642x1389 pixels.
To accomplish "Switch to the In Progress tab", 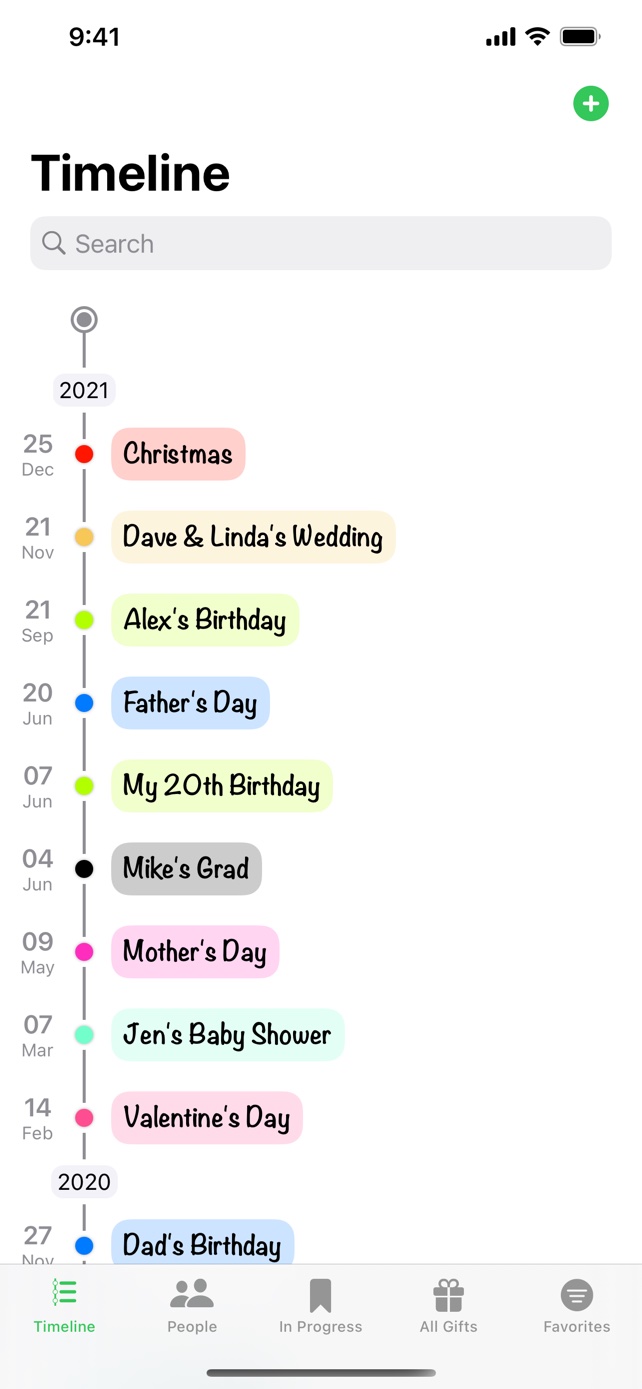I will coord(321,1306).
